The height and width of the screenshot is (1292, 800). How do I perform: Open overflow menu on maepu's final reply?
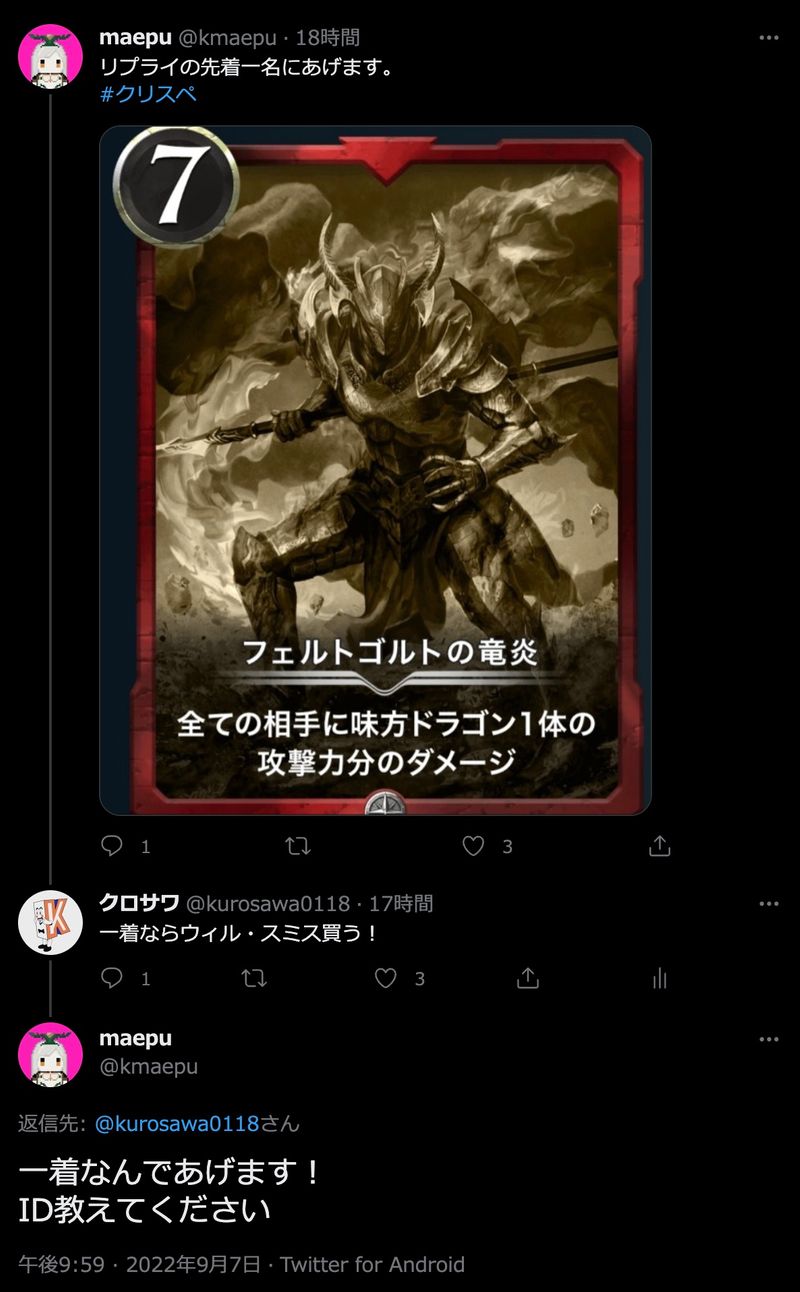(x=768, y=1040)
